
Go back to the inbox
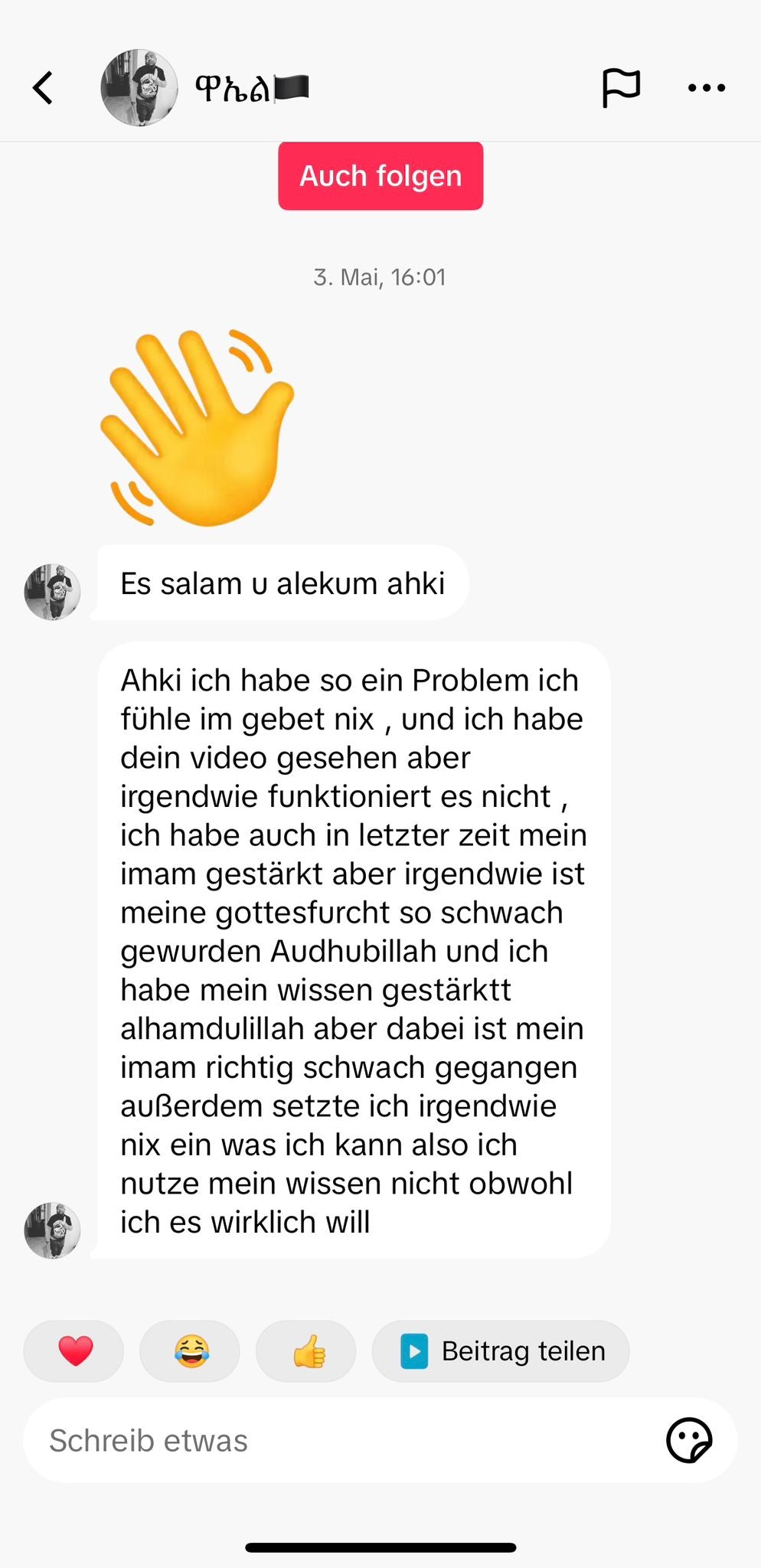click(44, 88)
